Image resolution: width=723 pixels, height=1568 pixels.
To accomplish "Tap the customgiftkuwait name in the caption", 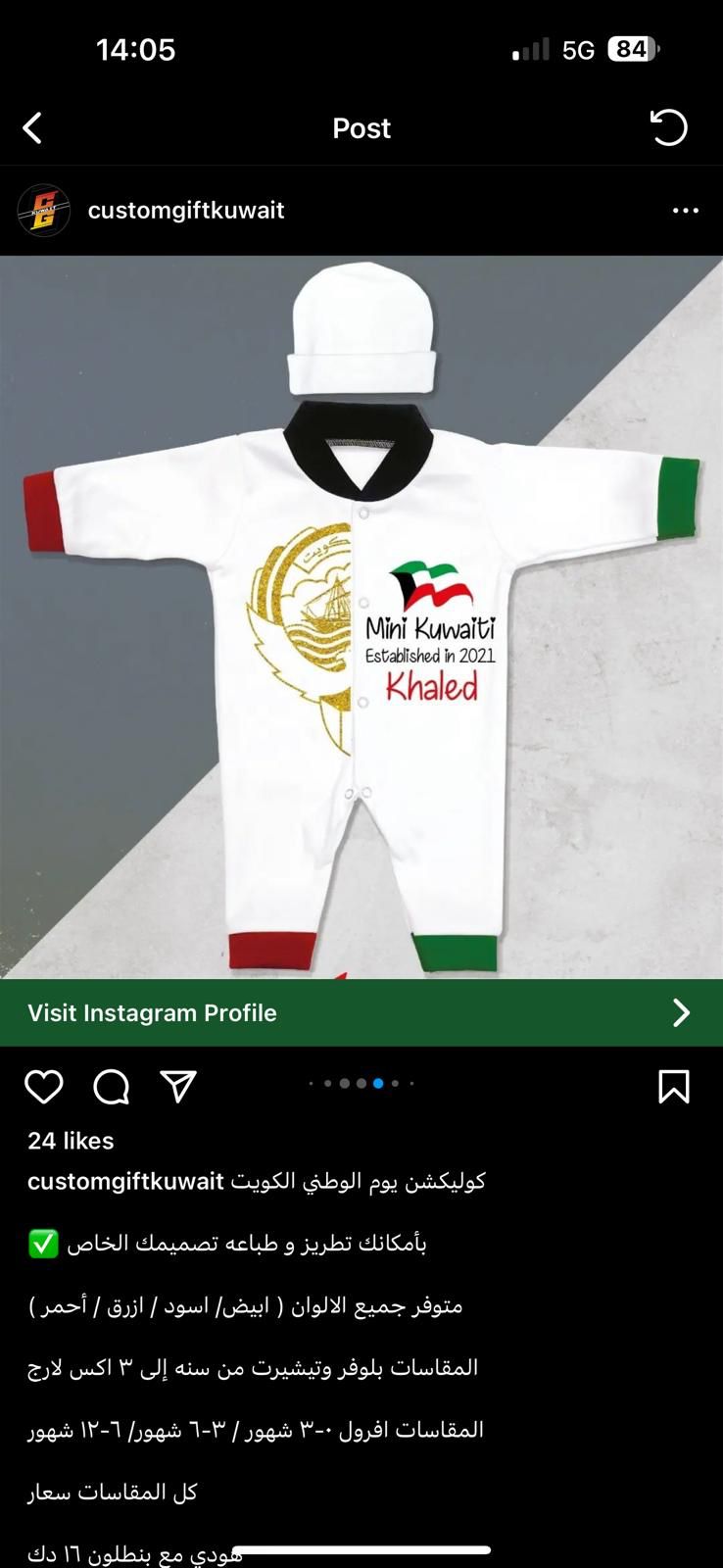I will (125, 1182).
